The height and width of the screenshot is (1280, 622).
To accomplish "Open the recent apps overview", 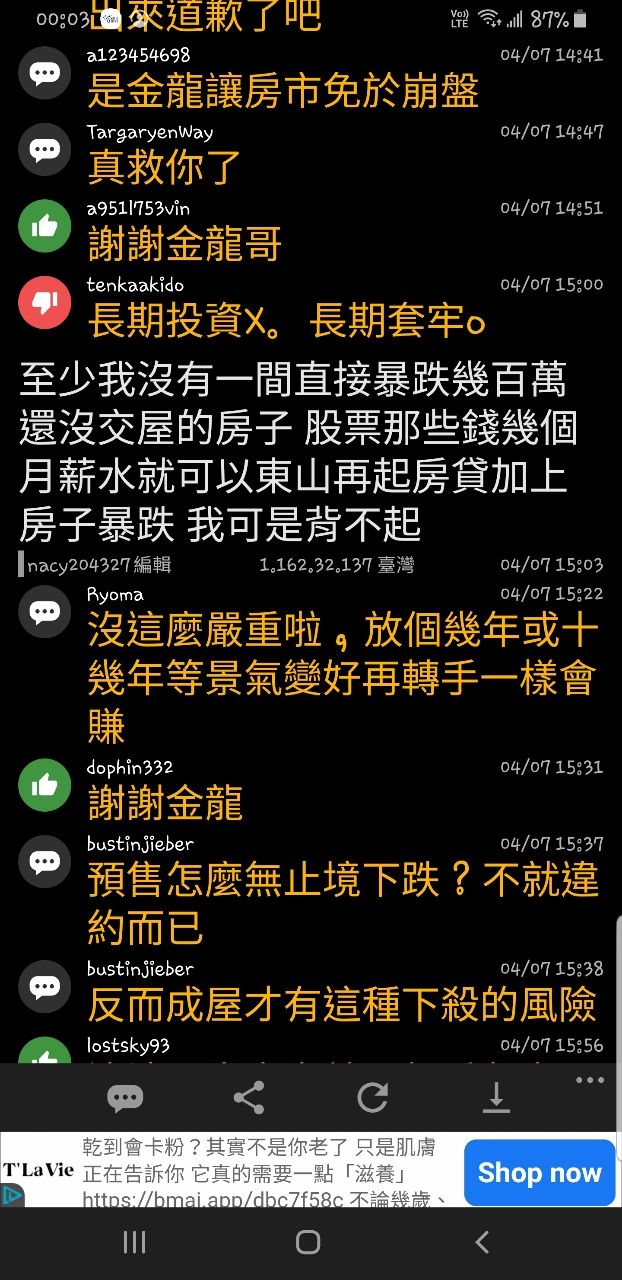I will [134, 1242].
